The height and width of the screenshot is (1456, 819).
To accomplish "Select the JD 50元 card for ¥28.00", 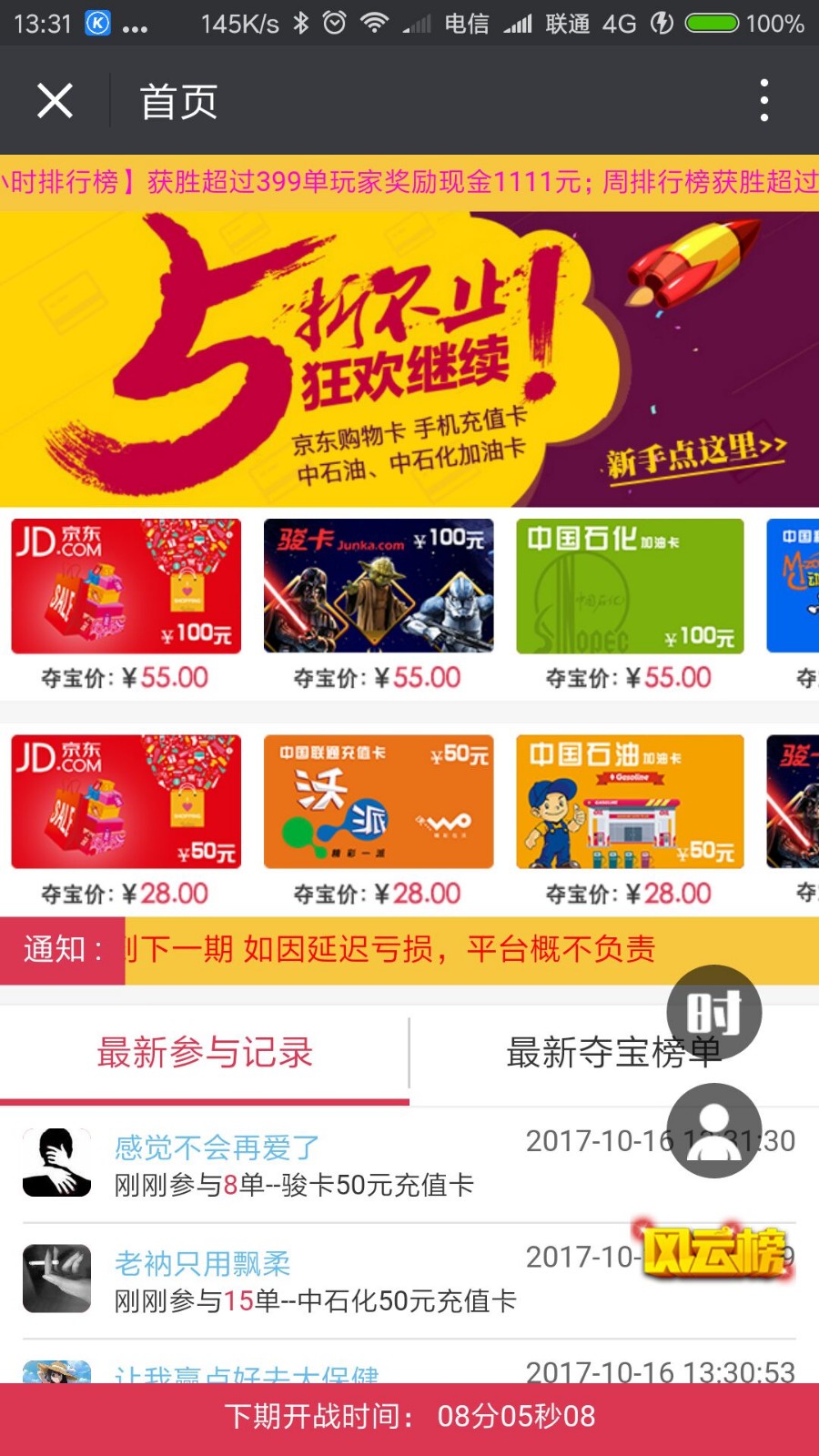I will click(126, 821).
